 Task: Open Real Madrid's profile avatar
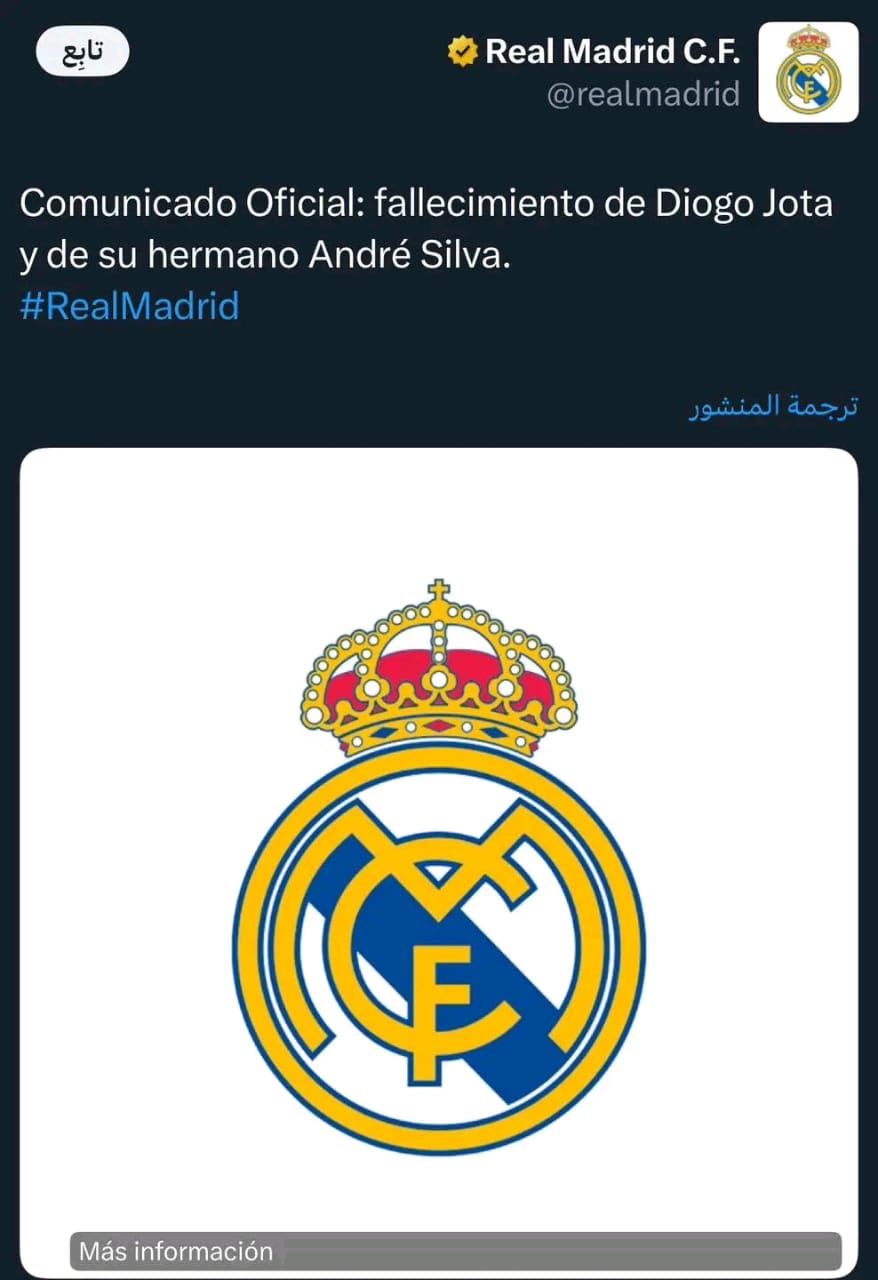coord(808,73)
